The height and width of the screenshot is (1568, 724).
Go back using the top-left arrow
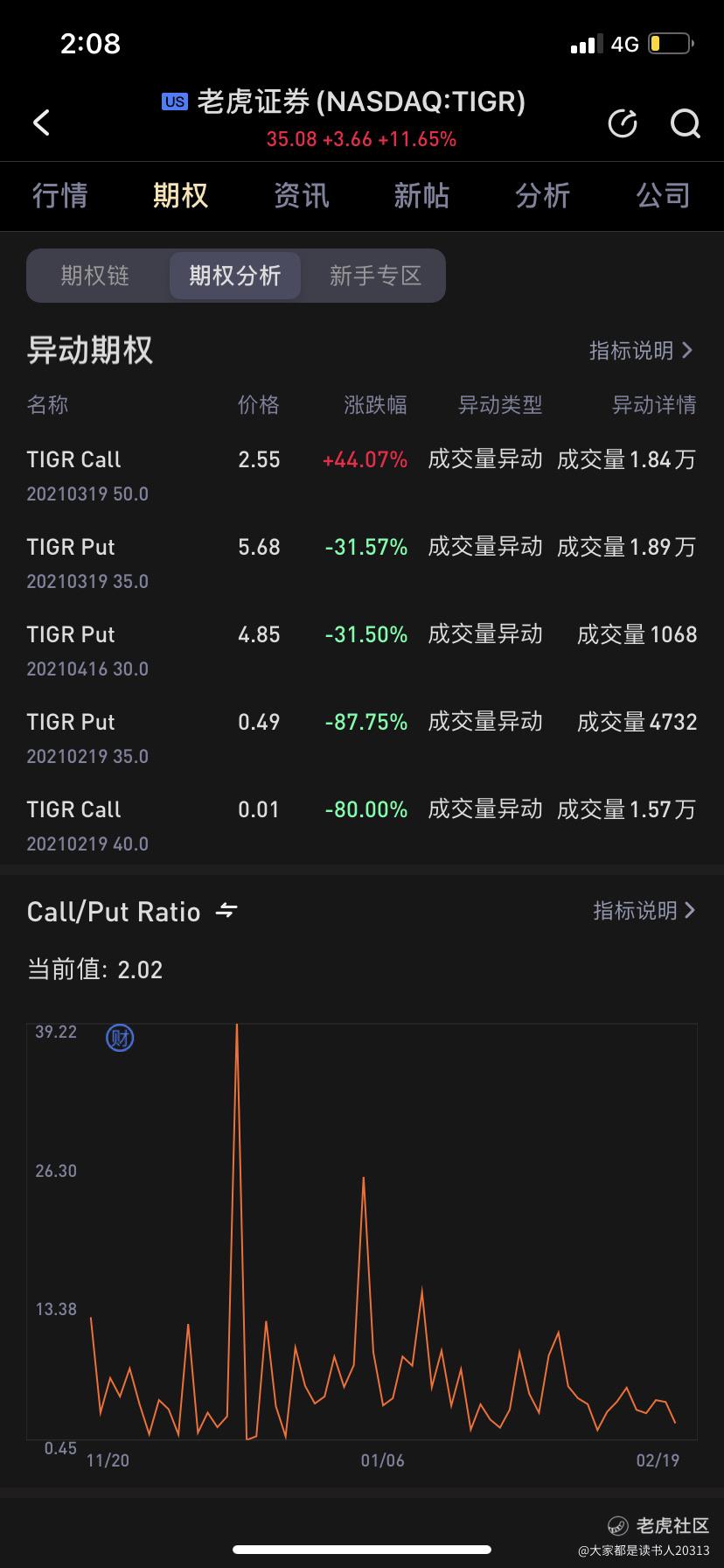click(41, 122)
